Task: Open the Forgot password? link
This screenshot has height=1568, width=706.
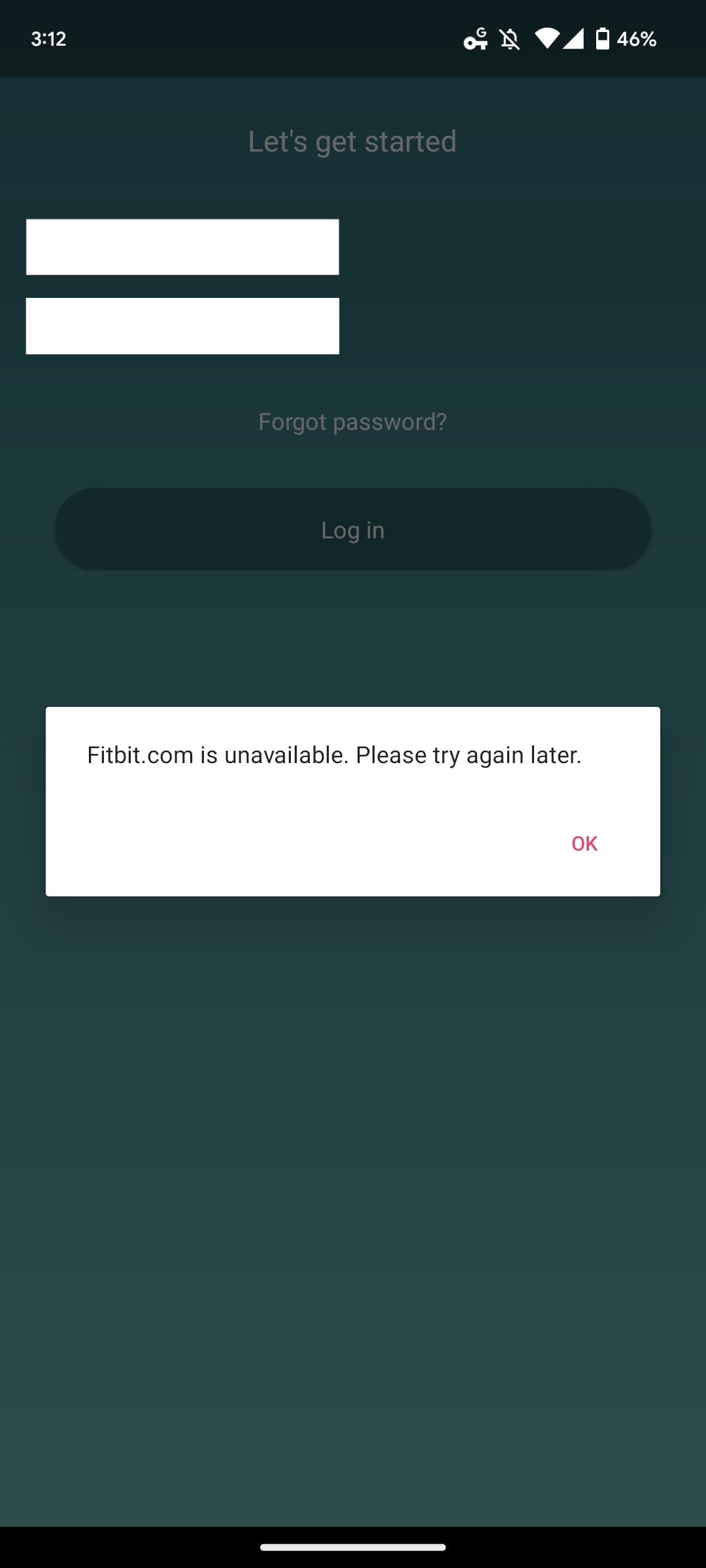Action: click(353, 422)
